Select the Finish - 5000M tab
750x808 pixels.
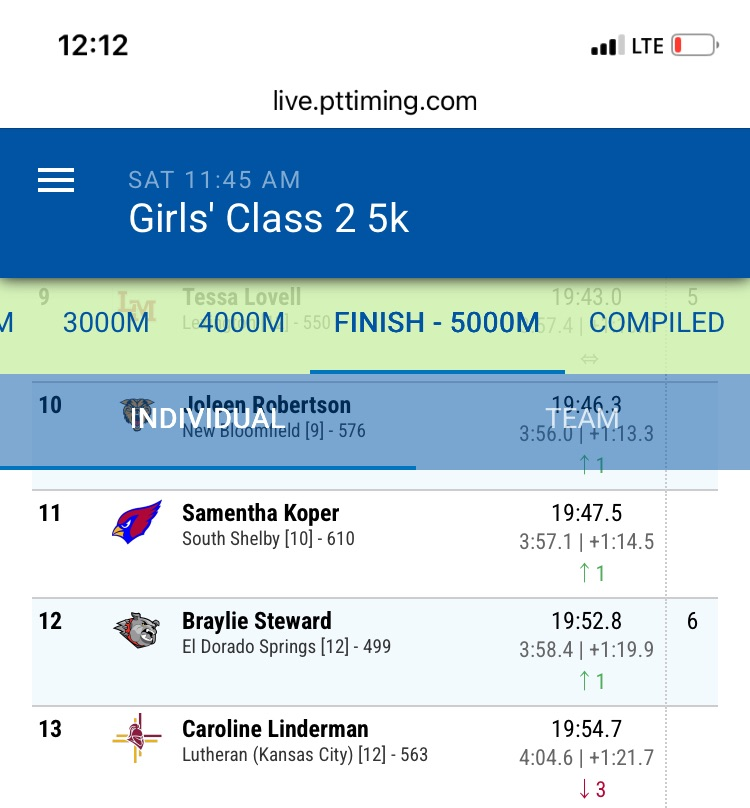(437, 323)
